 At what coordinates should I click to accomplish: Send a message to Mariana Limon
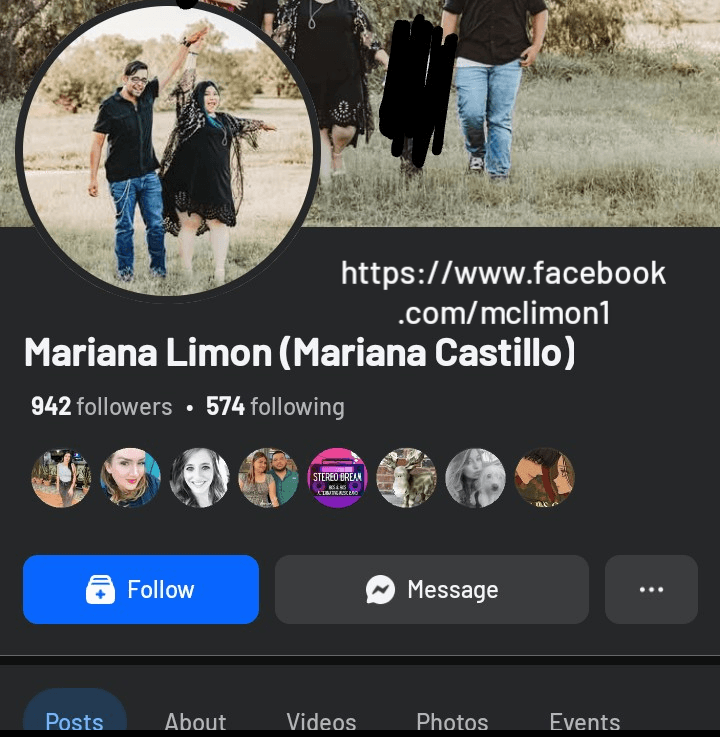click(431, 590)
